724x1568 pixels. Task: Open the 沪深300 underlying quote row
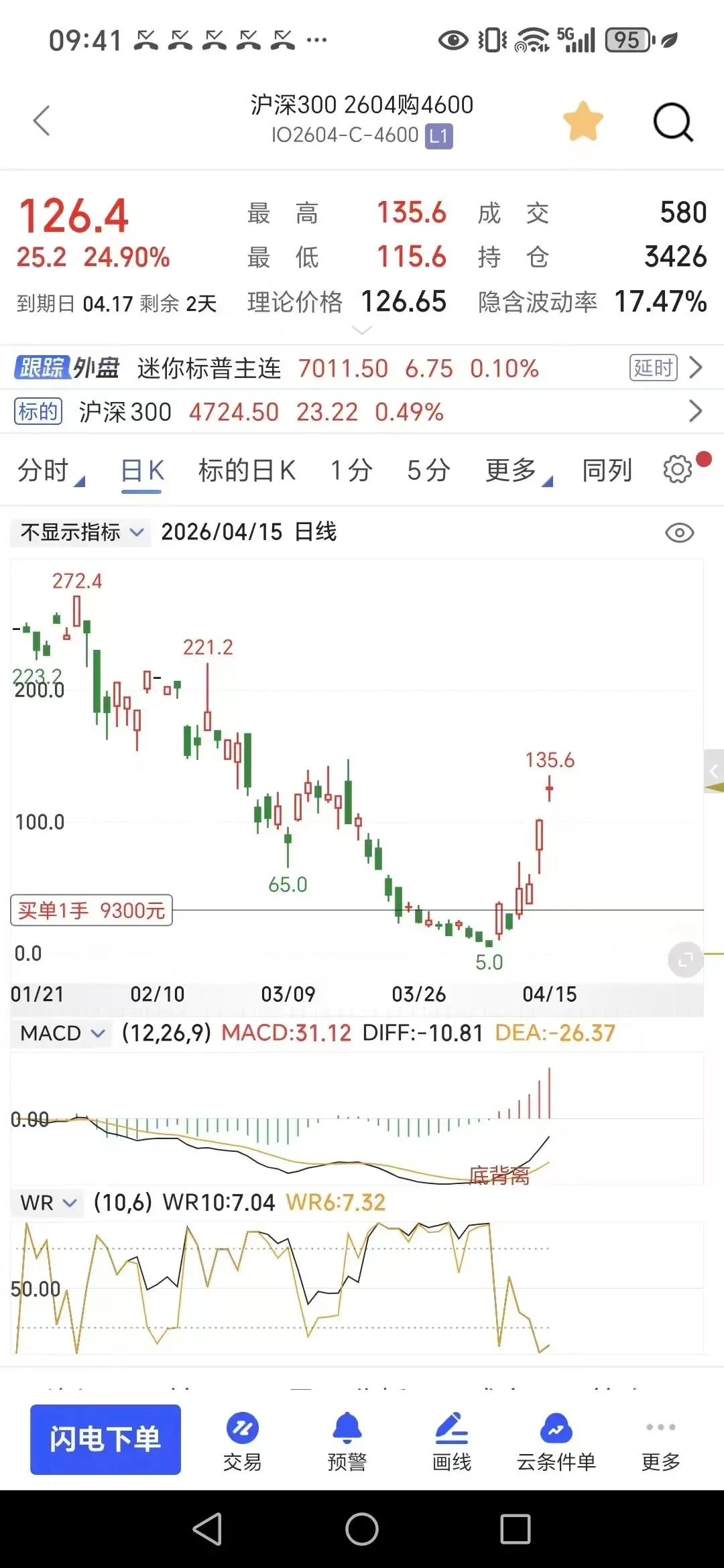[x=362, y=411]
